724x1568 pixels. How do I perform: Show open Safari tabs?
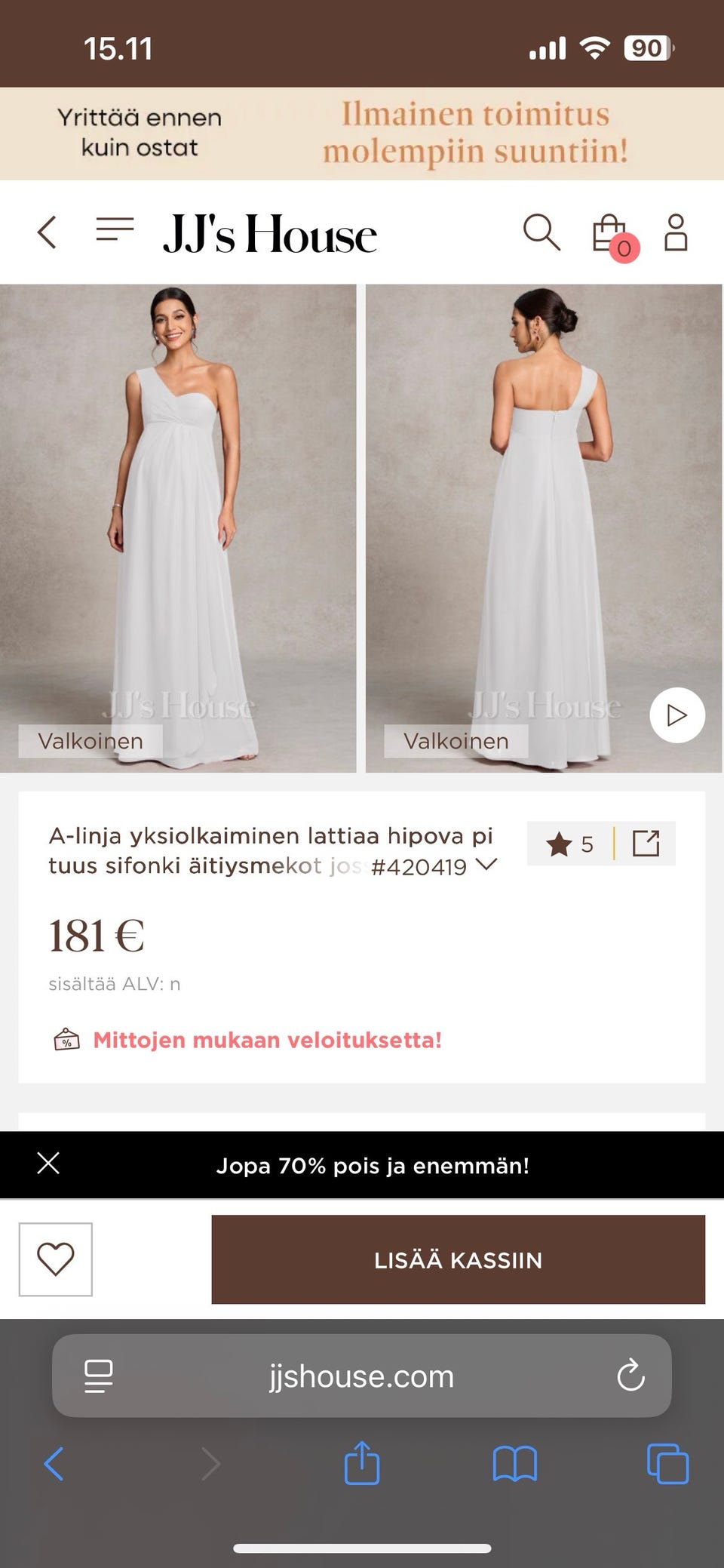pos(667,1463)
